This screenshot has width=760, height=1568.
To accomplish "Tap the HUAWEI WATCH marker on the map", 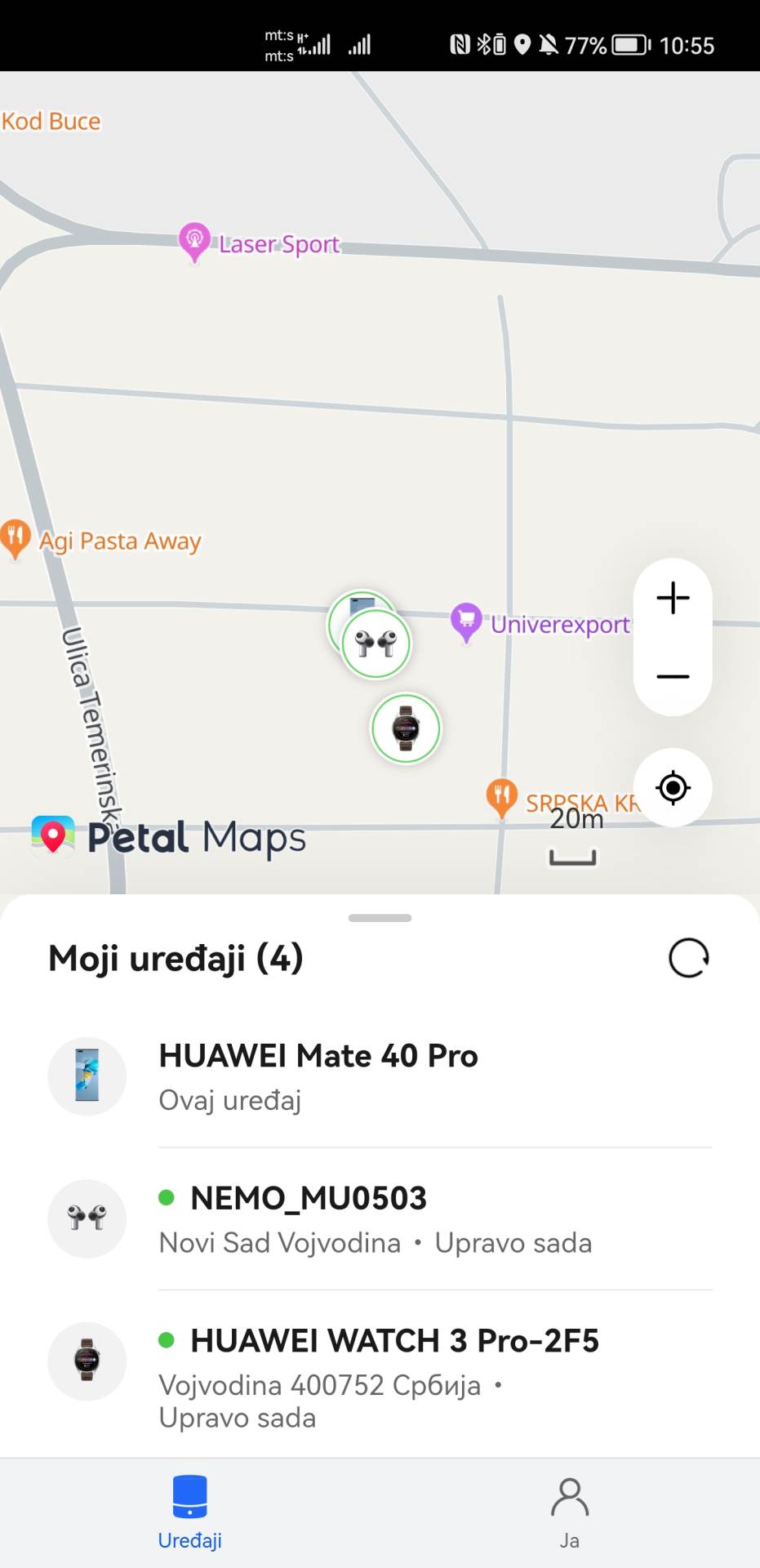I will point(406,728).
